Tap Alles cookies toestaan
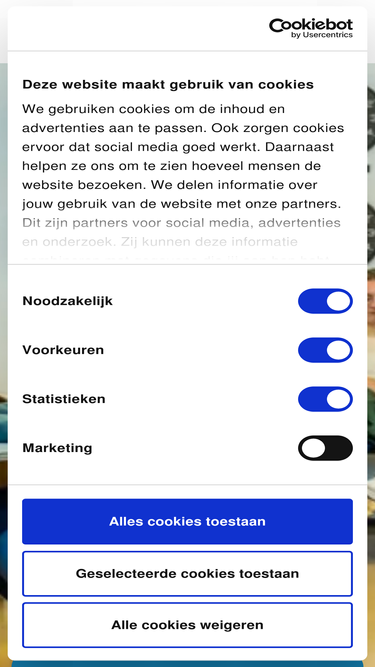The width and height of the screenshot is (375, 667). (188, 522)
